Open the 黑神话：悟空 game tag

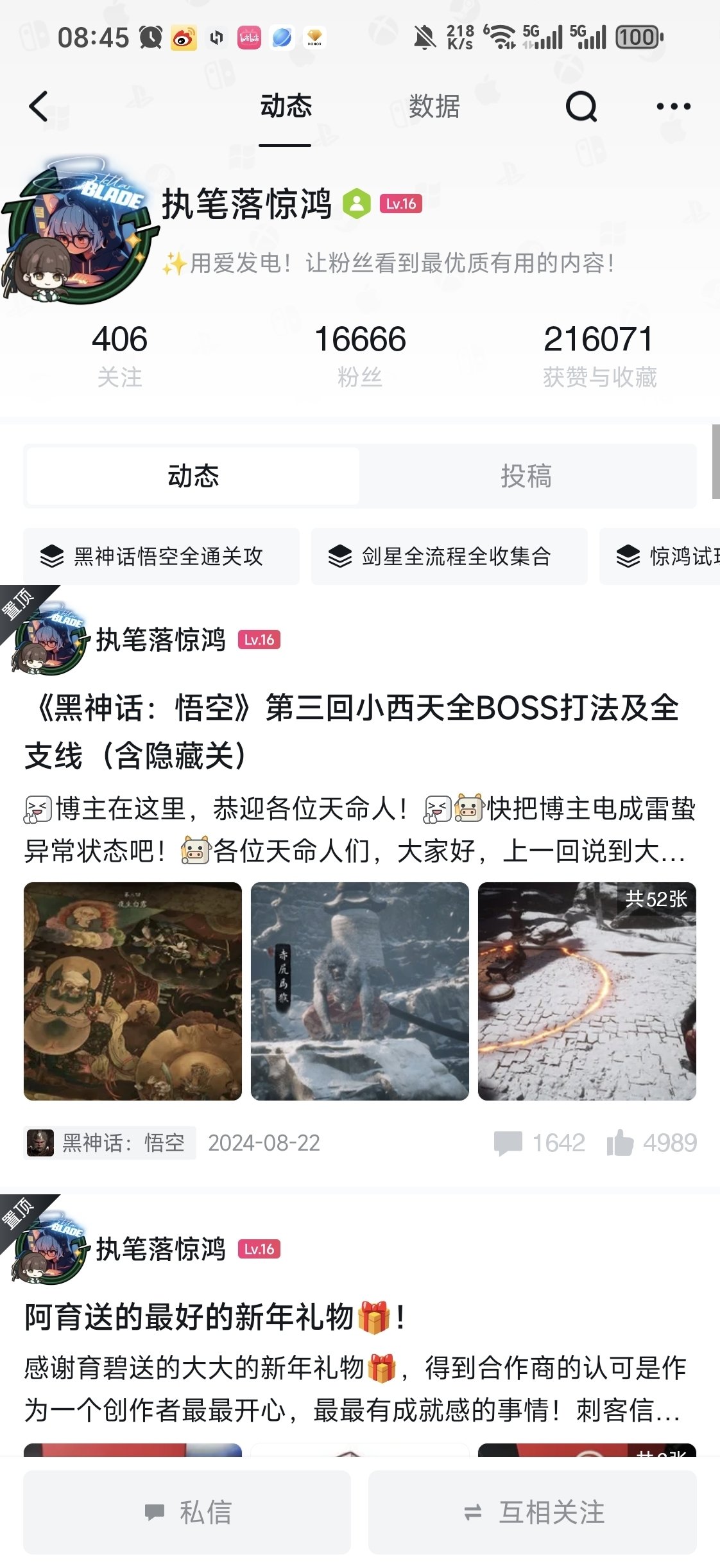[x=110, y=1143]
